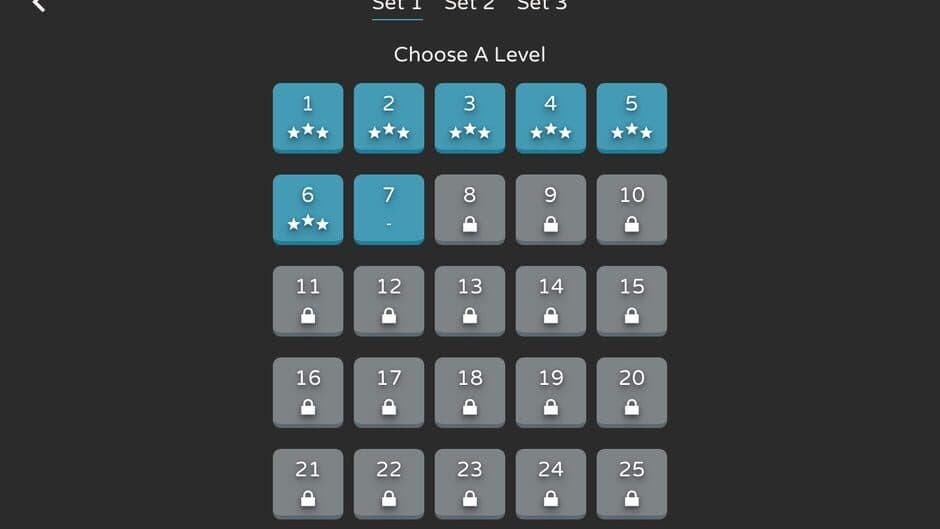Image resolution: width=940 pixels, height=529 pixels.
Task: Open level 1
Action: point(308,117)
